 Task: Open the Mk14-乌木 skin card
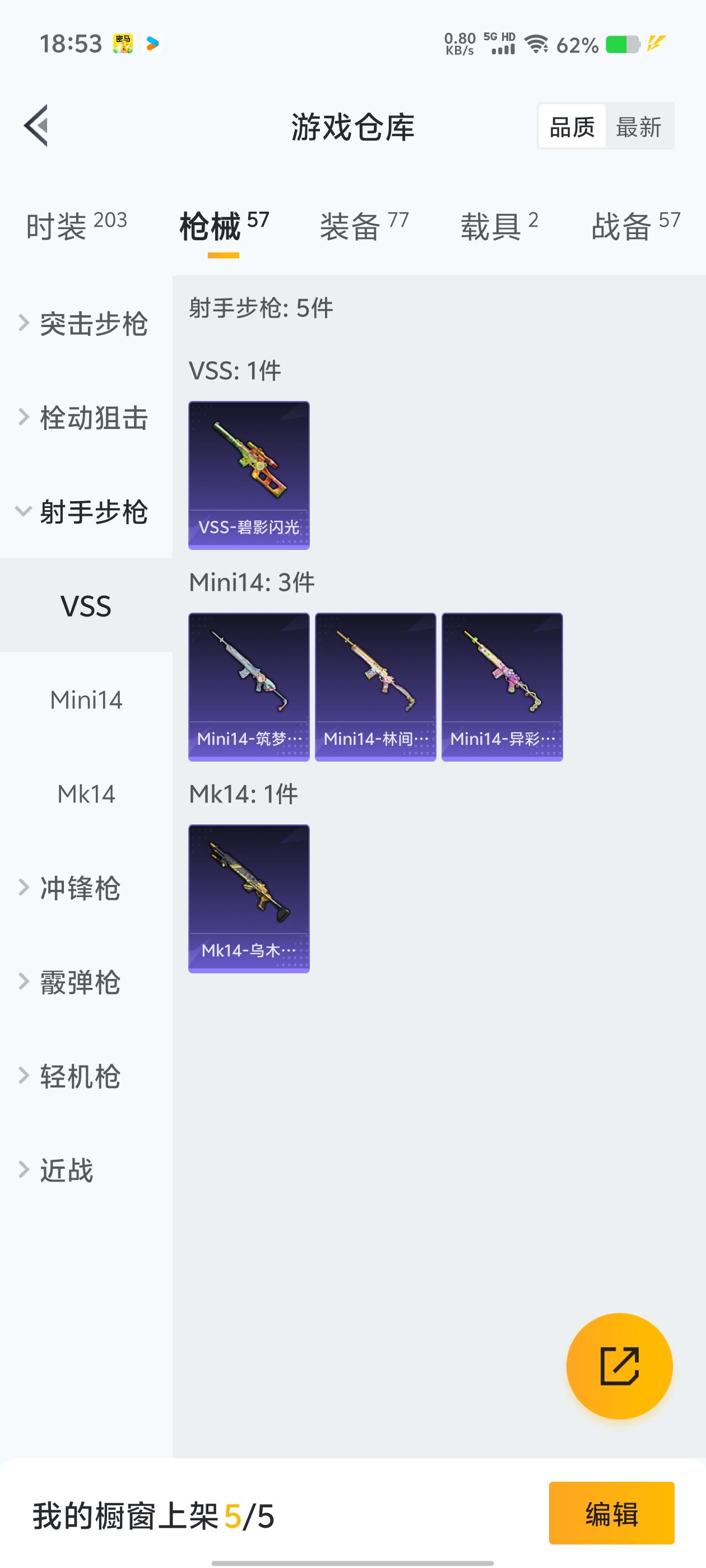(x=250, y=899)
